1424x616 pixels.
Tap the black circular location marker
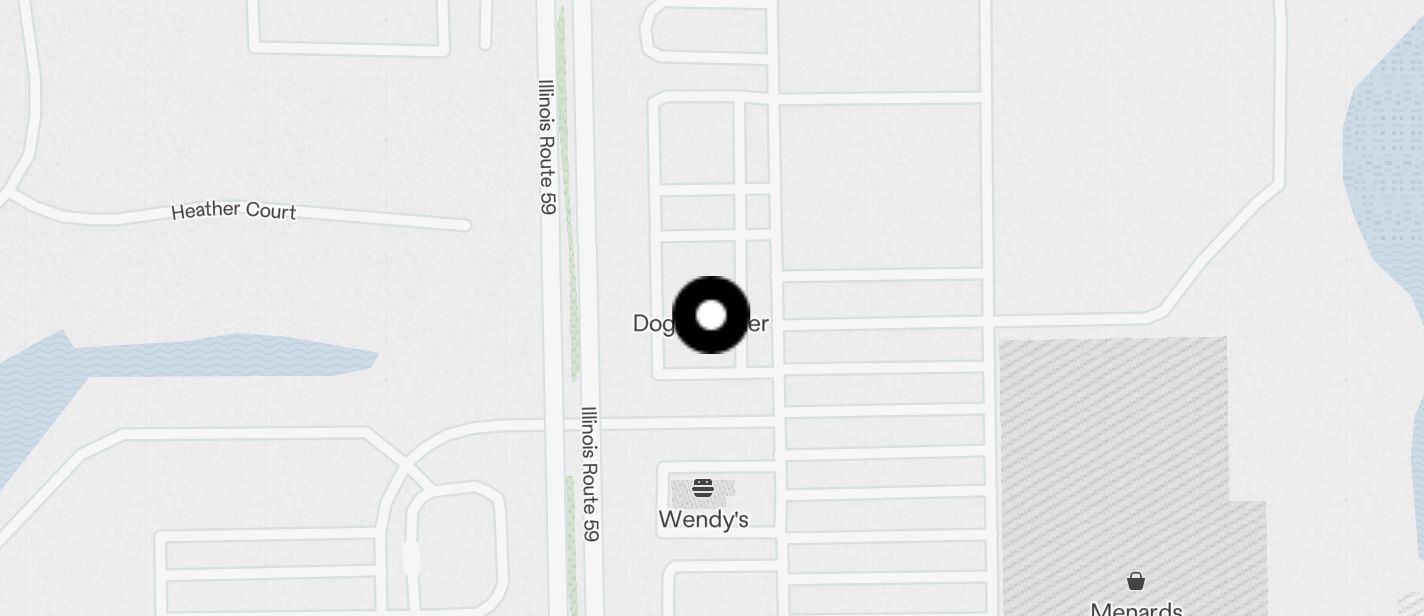point(711,315)
